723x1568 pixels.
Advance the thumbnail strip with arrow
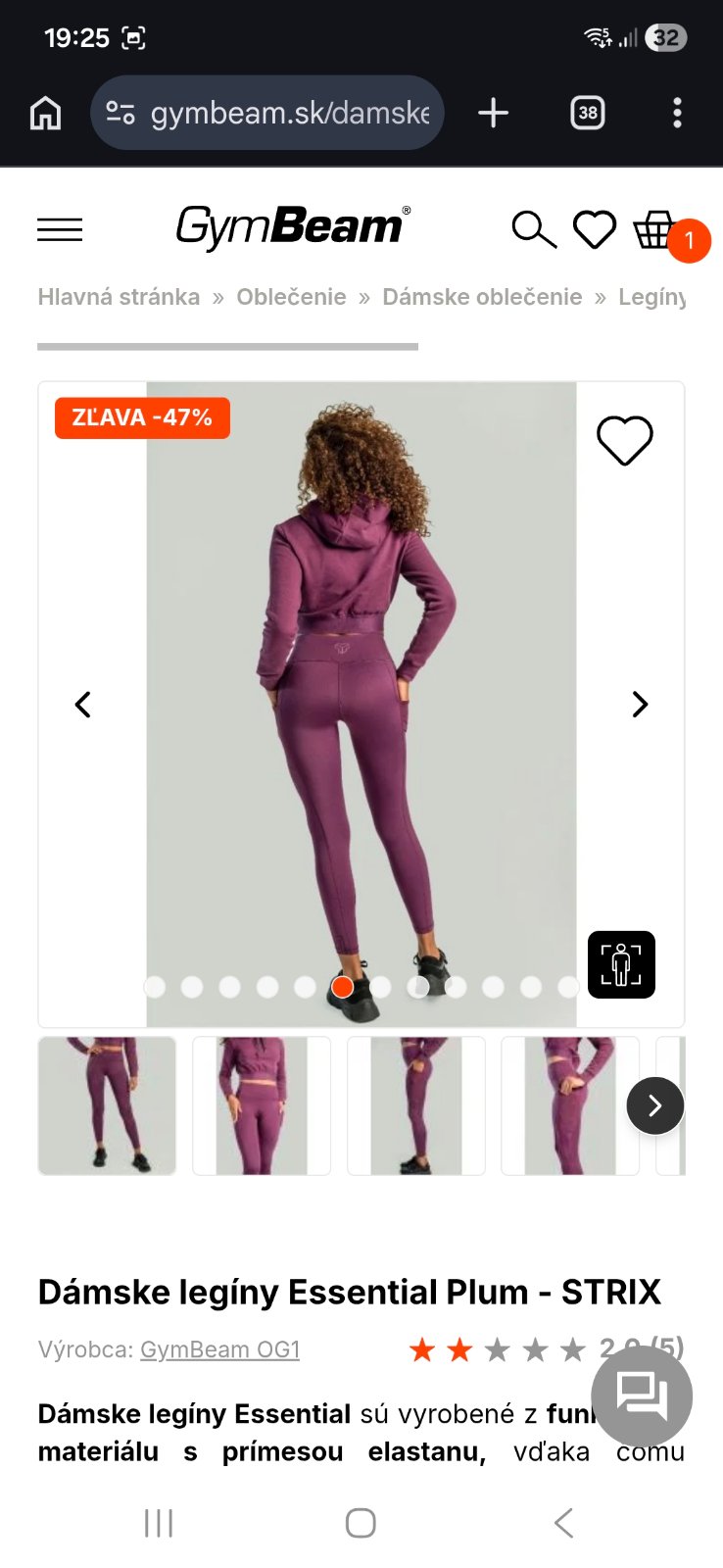pos(655,1105)
